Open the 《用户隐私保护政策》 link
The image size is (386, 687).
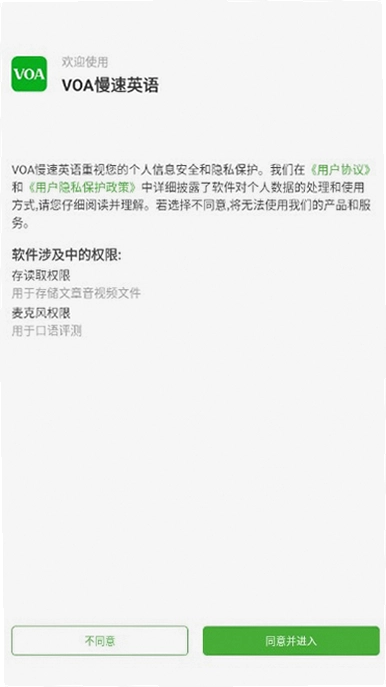click(82, 188)
